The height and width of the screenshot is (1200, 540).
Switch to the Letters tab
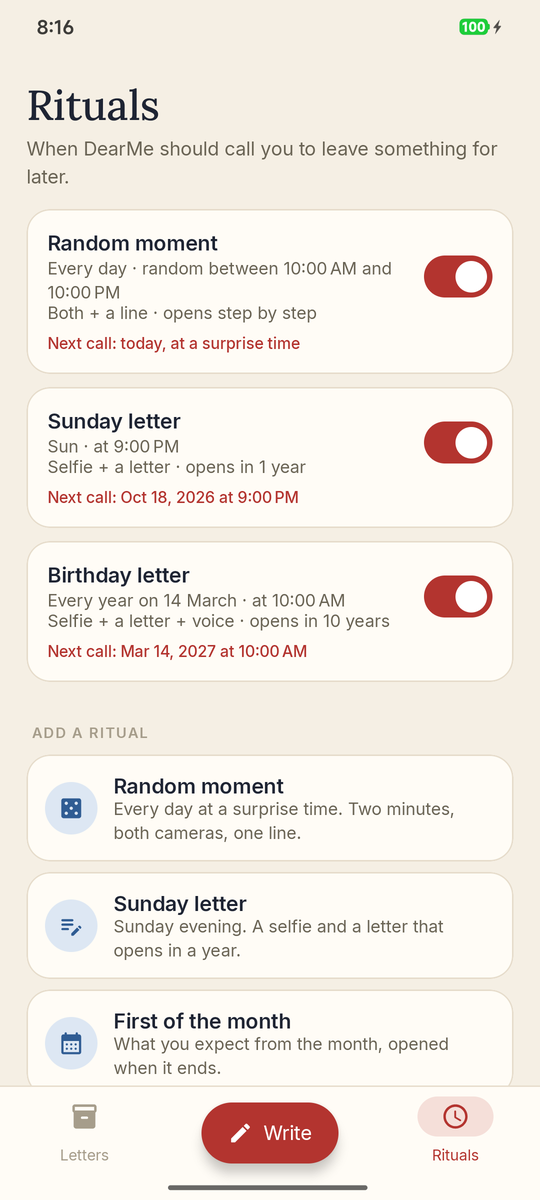point(84,1133)
